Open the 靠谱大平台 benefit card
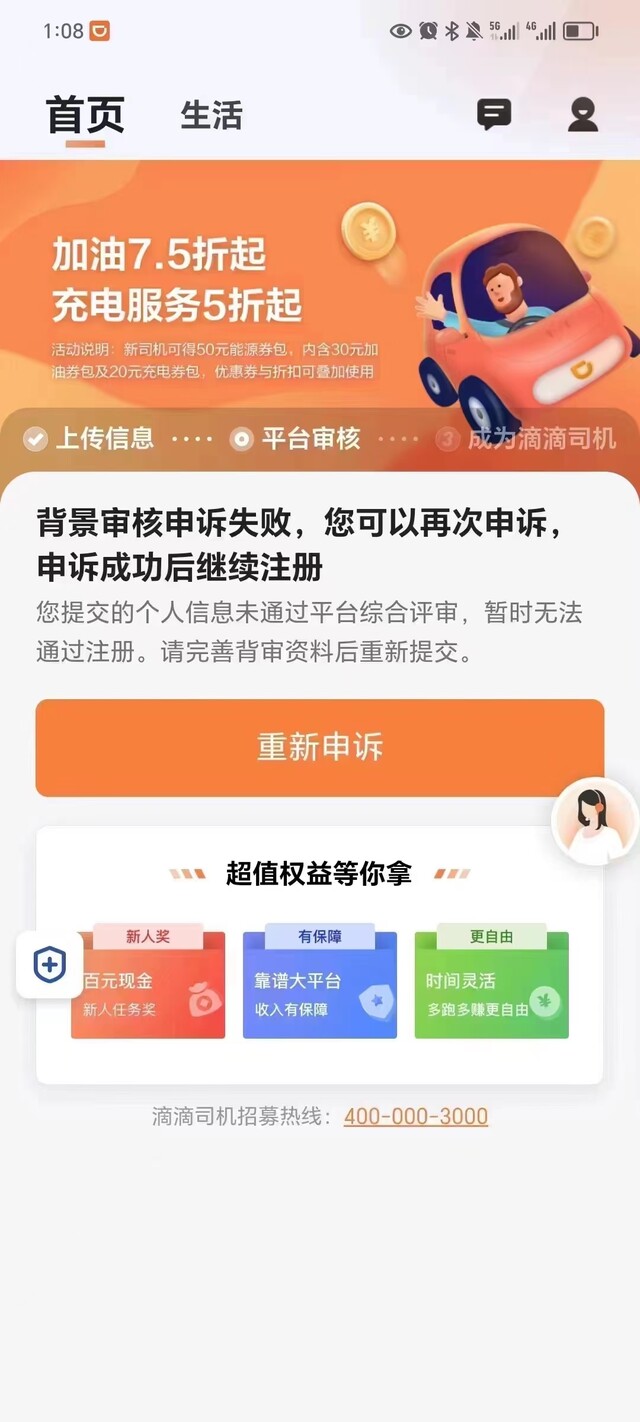This screenshot has height=1422, width=640. coord(320,981)
